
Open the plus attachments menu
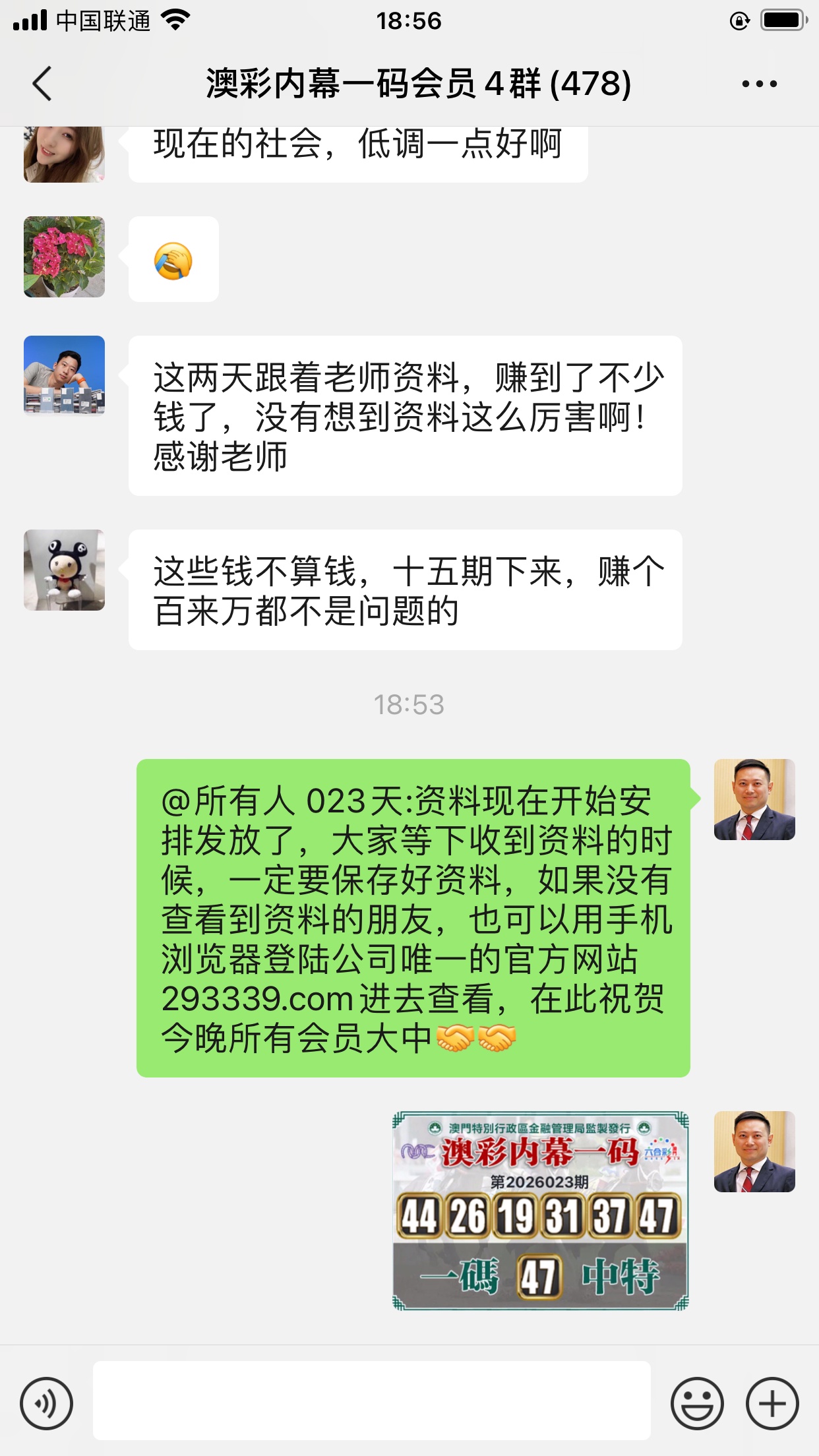click(x=772, y=1403)
